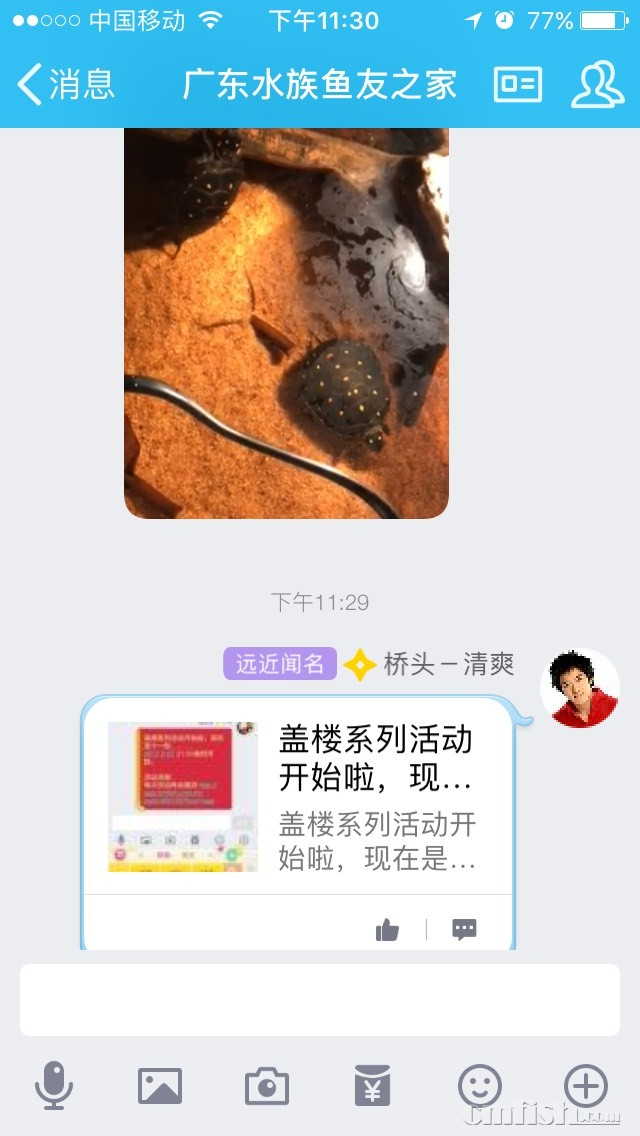Comment on the 盖楼系列活动 post
Viewport: 640px width, 1136px height.
tap(464, 930)
